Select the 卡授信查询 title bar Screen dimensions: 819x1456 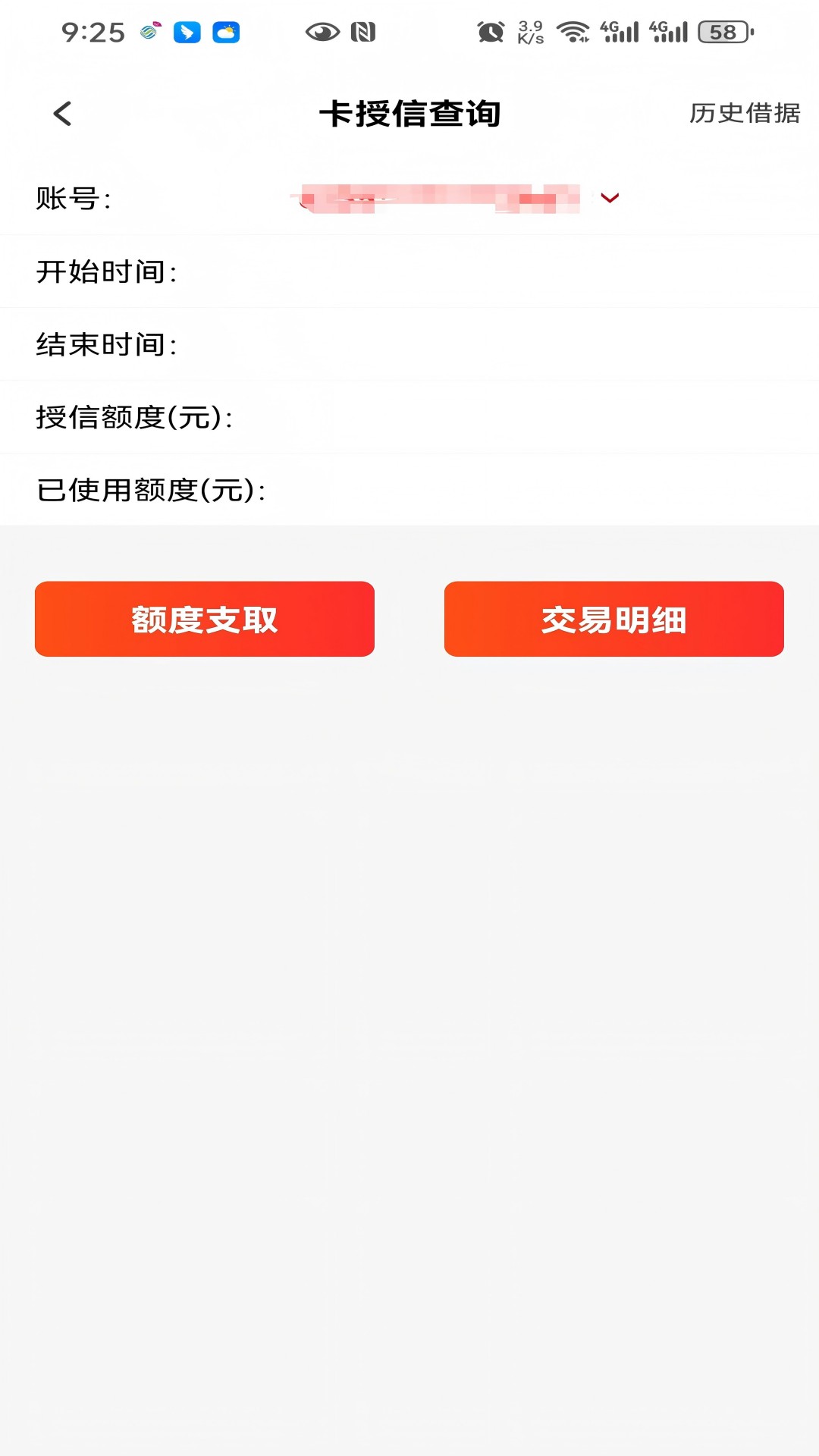[x=409, y=113]
